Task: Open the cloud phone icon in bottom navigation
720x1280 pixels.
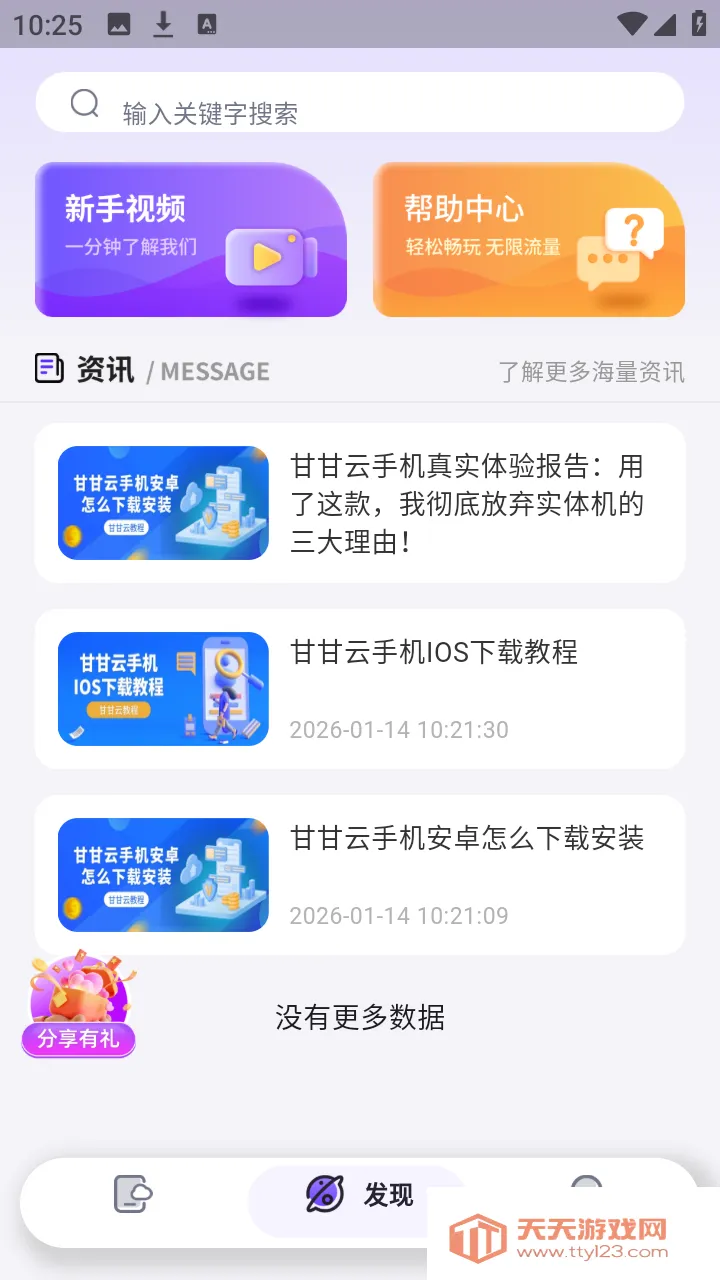Action: click(133, 1195)
